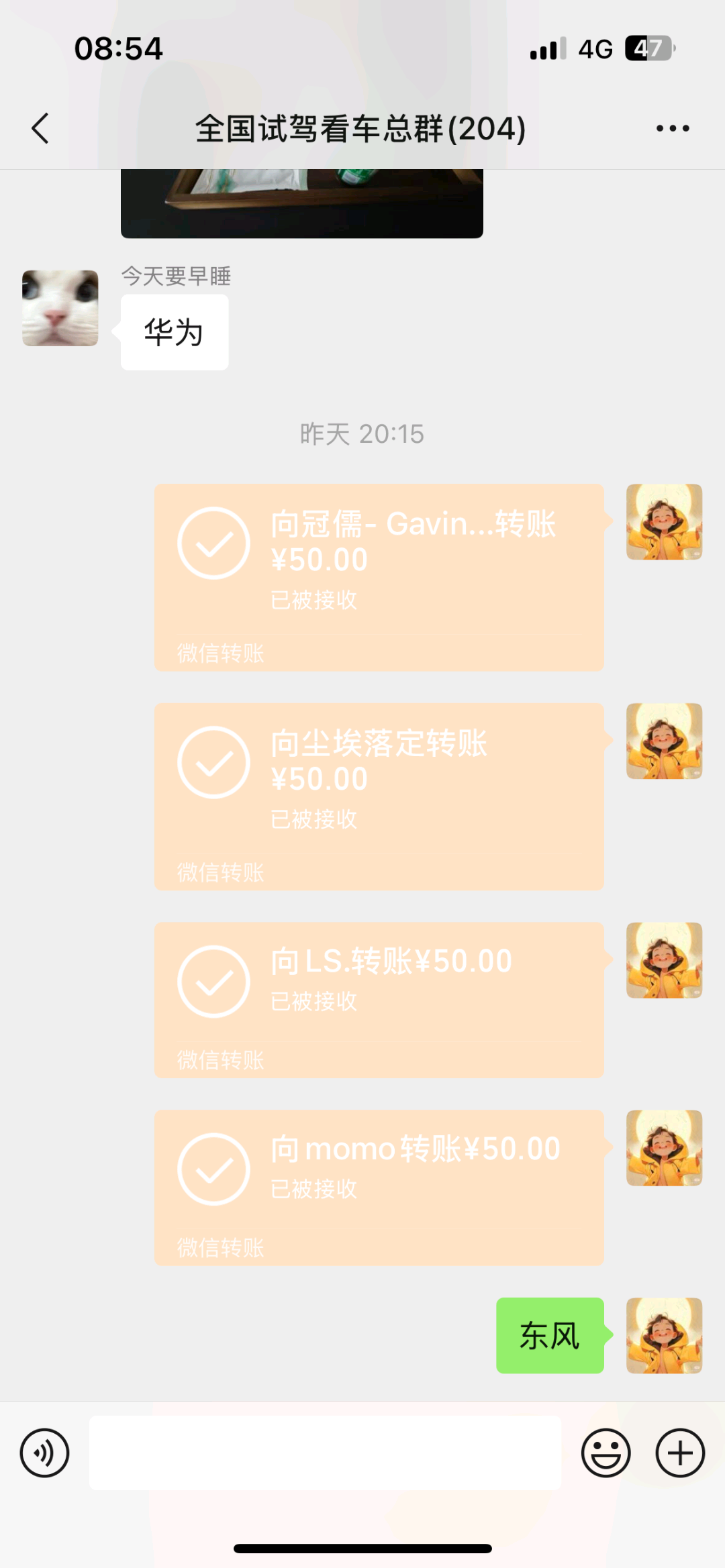This screenshot has height=1568, width=725.
Task: Open the partially visible photo message
Action: click(x=301, y=203)
